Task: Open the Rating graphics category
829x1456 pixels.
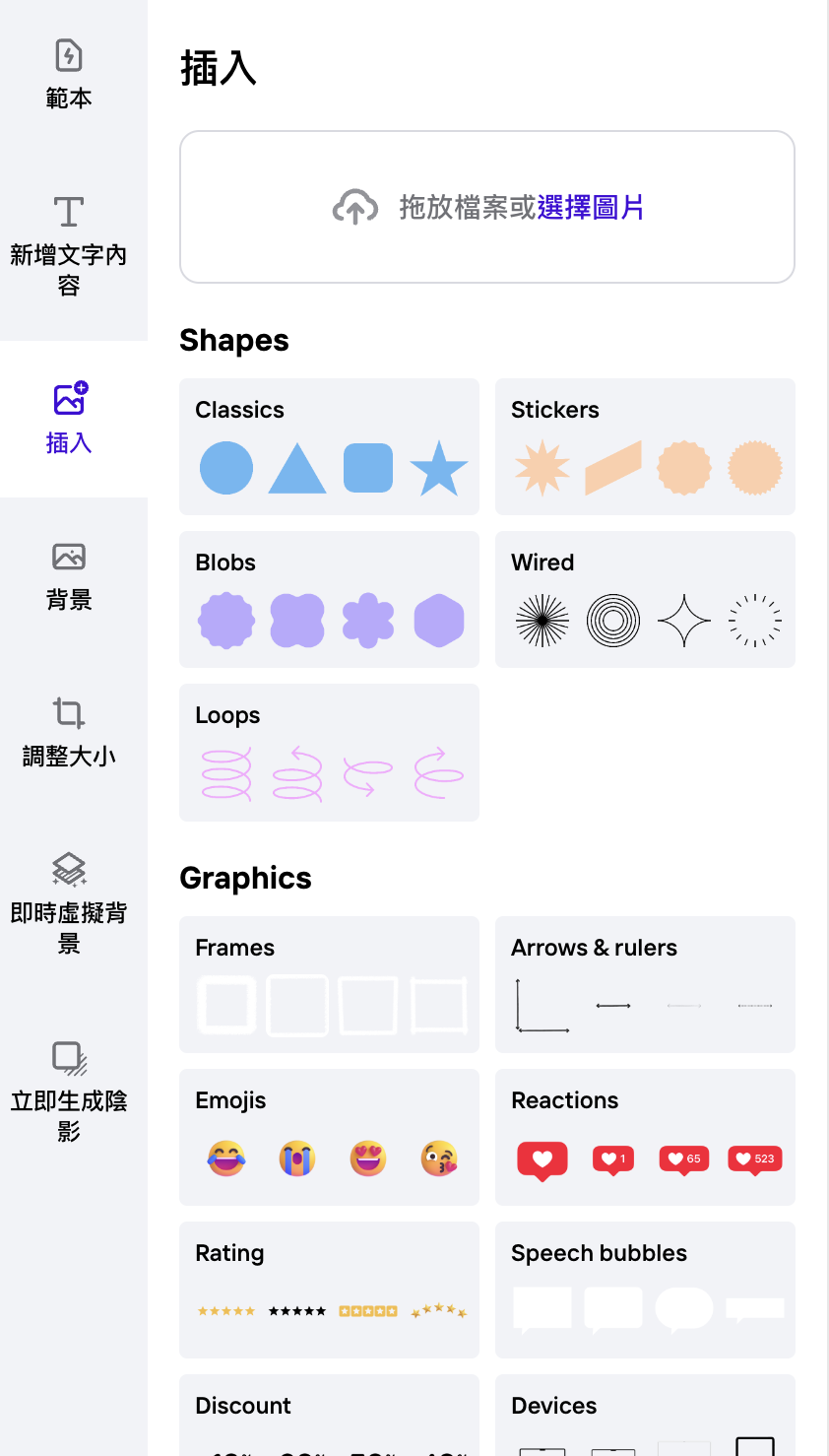Action: (329, 1290)
